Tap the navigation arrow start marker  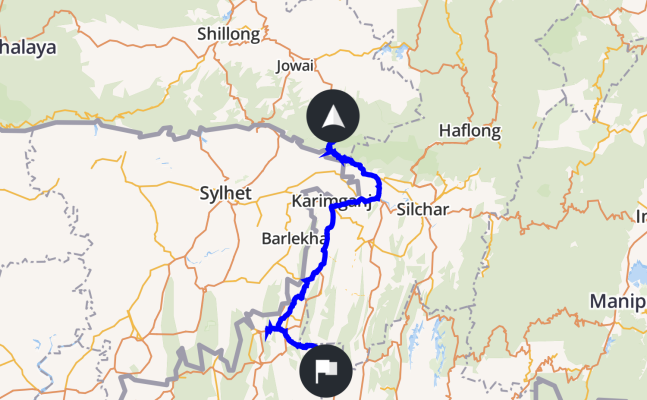331,115
